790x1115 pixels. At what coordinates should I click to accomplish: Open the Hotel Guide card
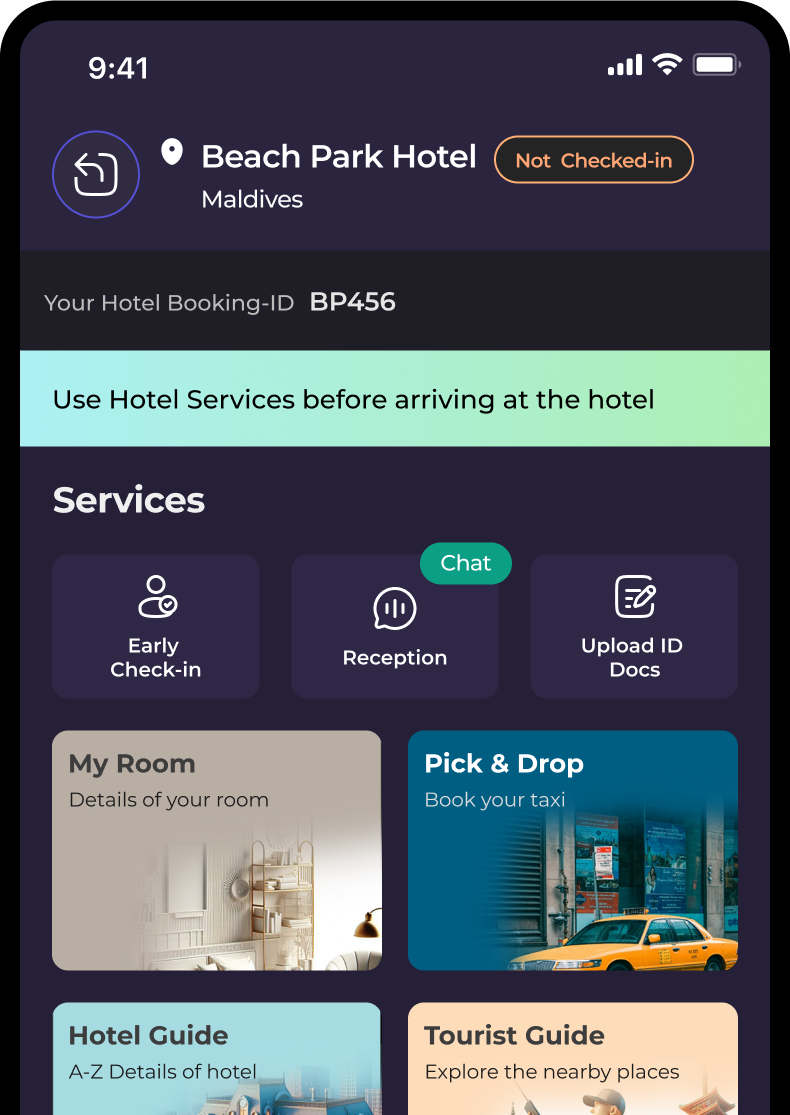[217, 1058]
